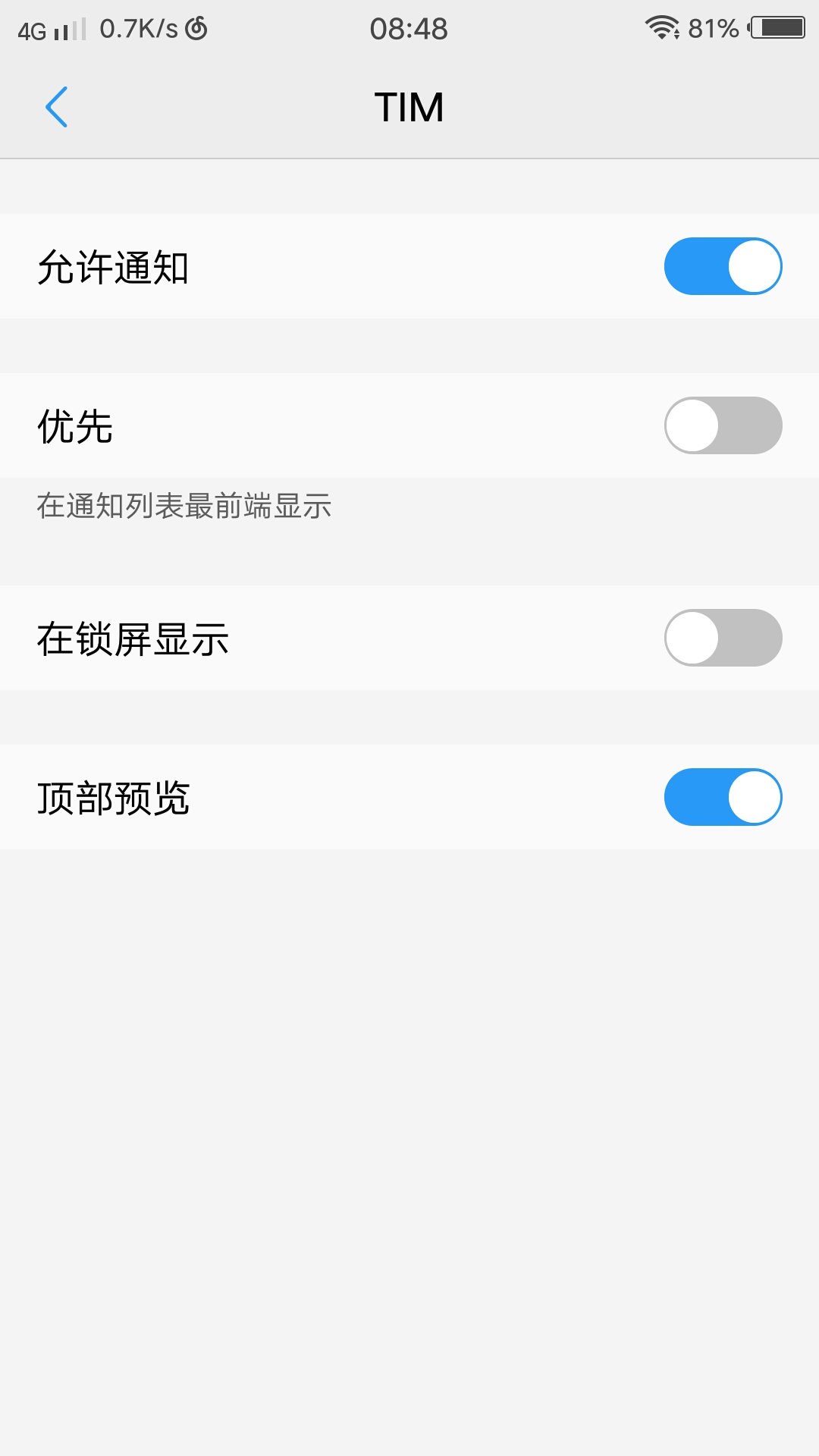Tap the TIM title text

[x=409, y=106]
